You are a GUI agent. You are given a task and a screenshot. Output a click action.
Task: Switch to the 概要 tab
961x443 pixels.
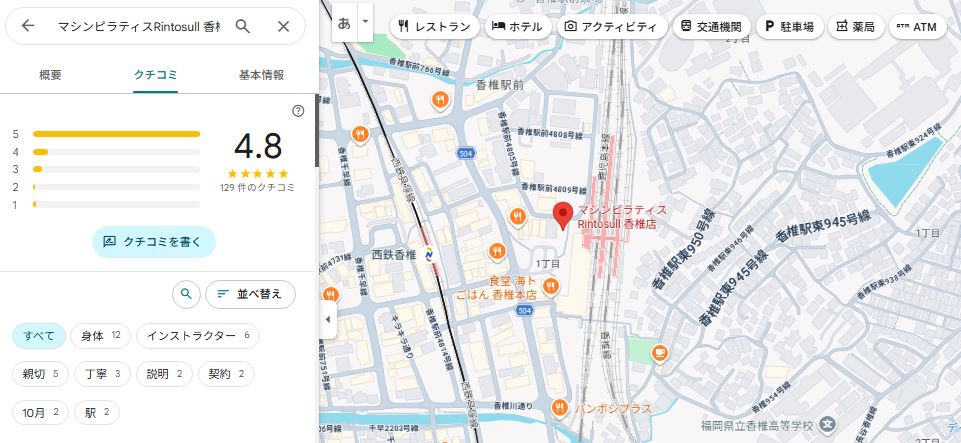pos(50,75)
